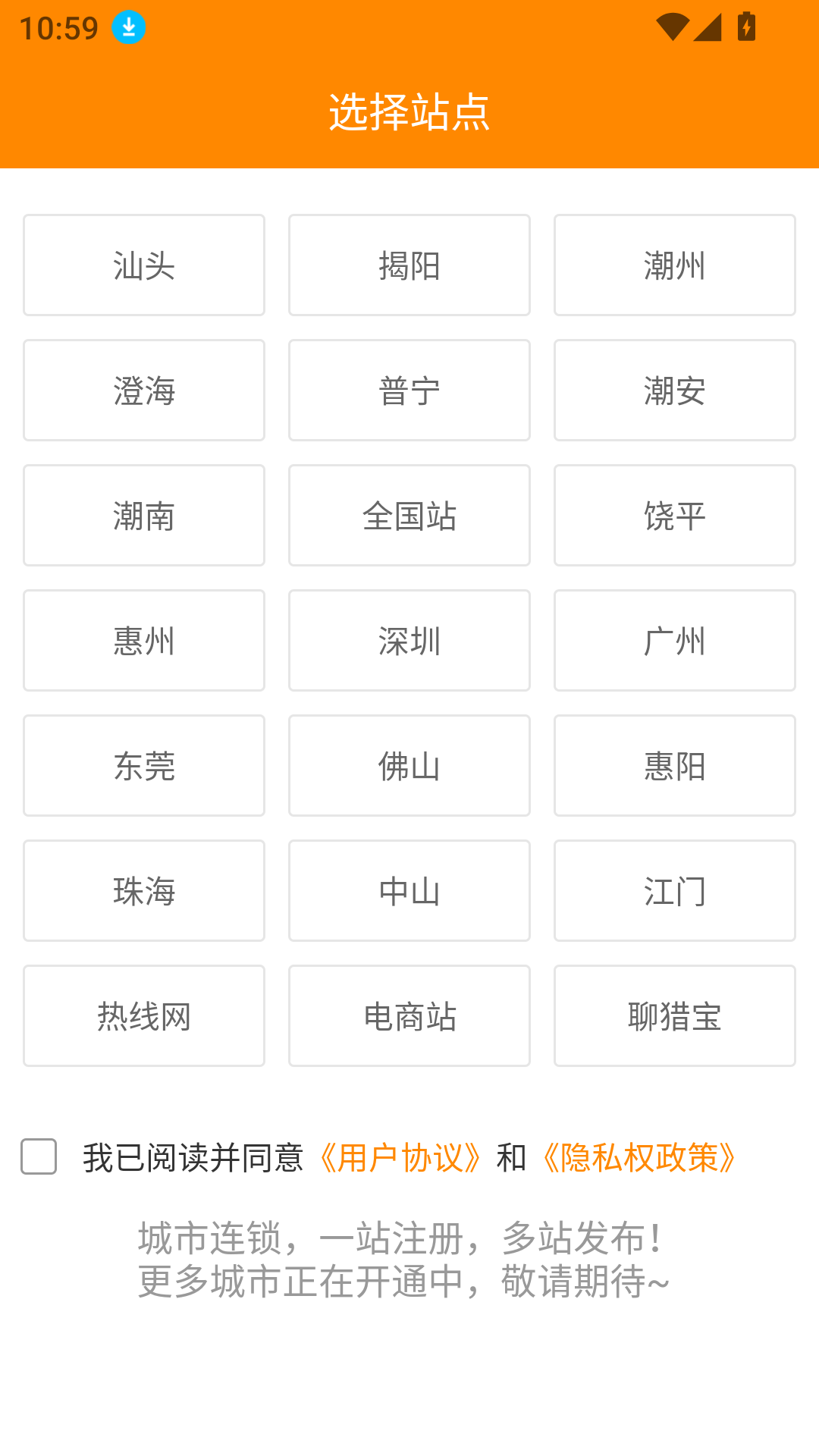The image size is (819, 1456).
Task: Choose the 聊猎宝 site
Action: pos(674,1015)
